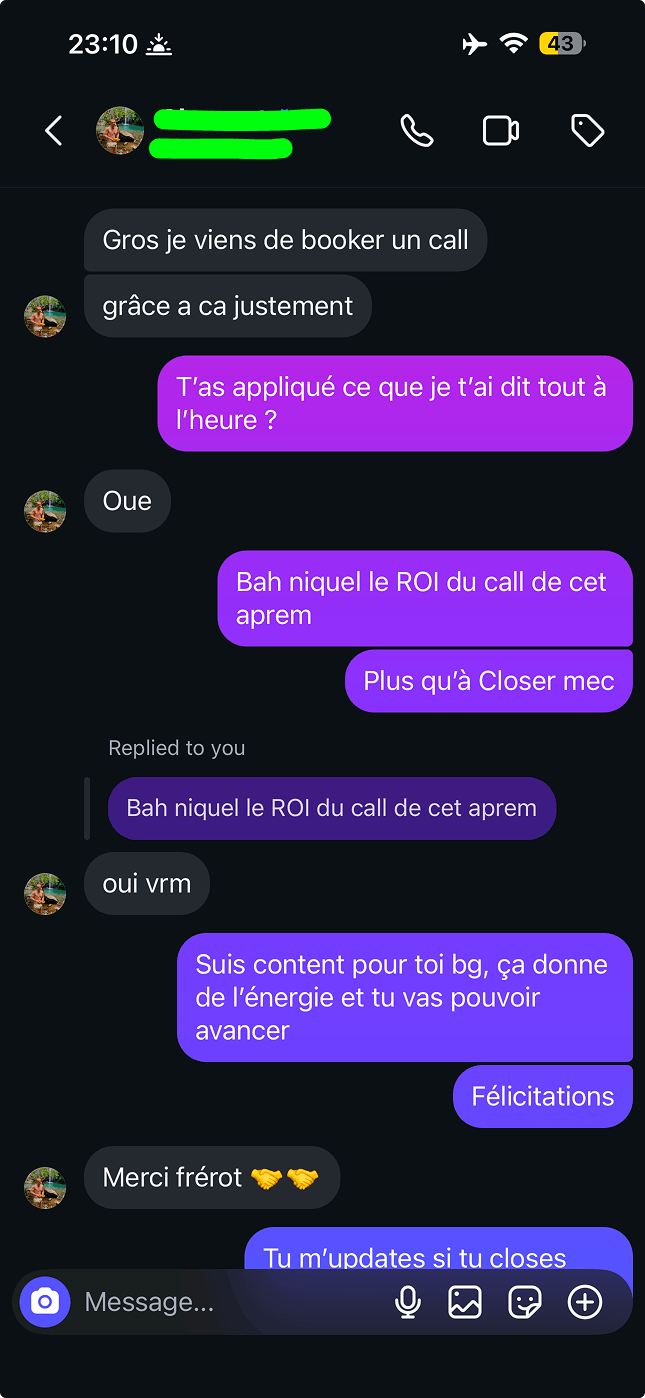
Task: Start a video call
Action: click(x=501, y=131)
